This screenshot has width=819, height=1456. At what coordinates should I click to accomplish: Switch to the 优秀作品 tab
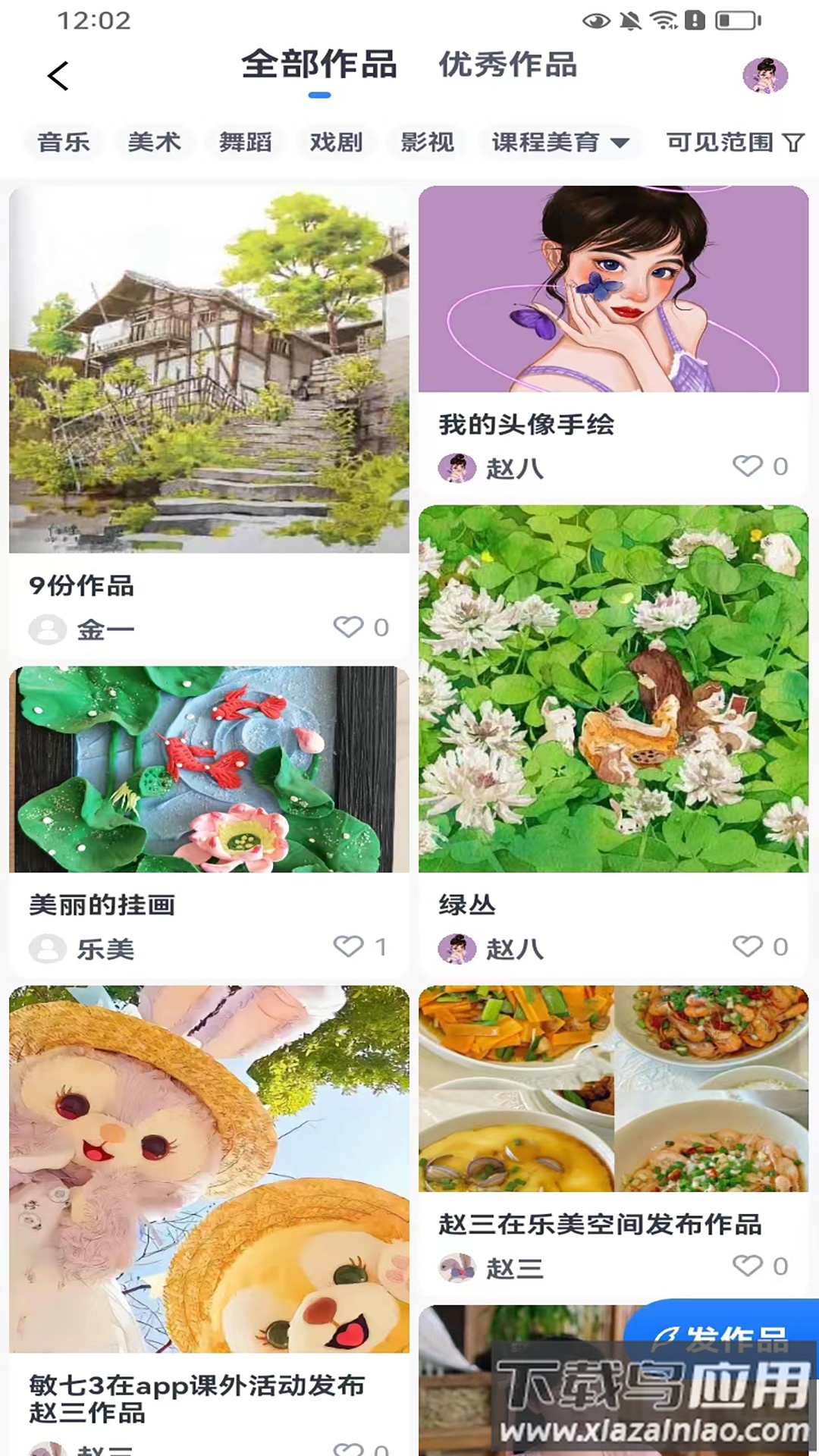(x=507, y=67)
